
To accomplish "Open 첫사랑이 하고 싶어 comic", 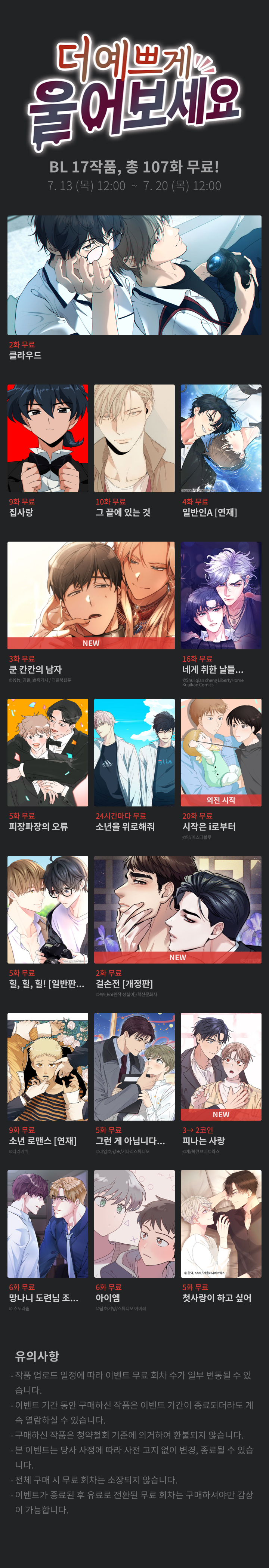I will (221, 1223).
